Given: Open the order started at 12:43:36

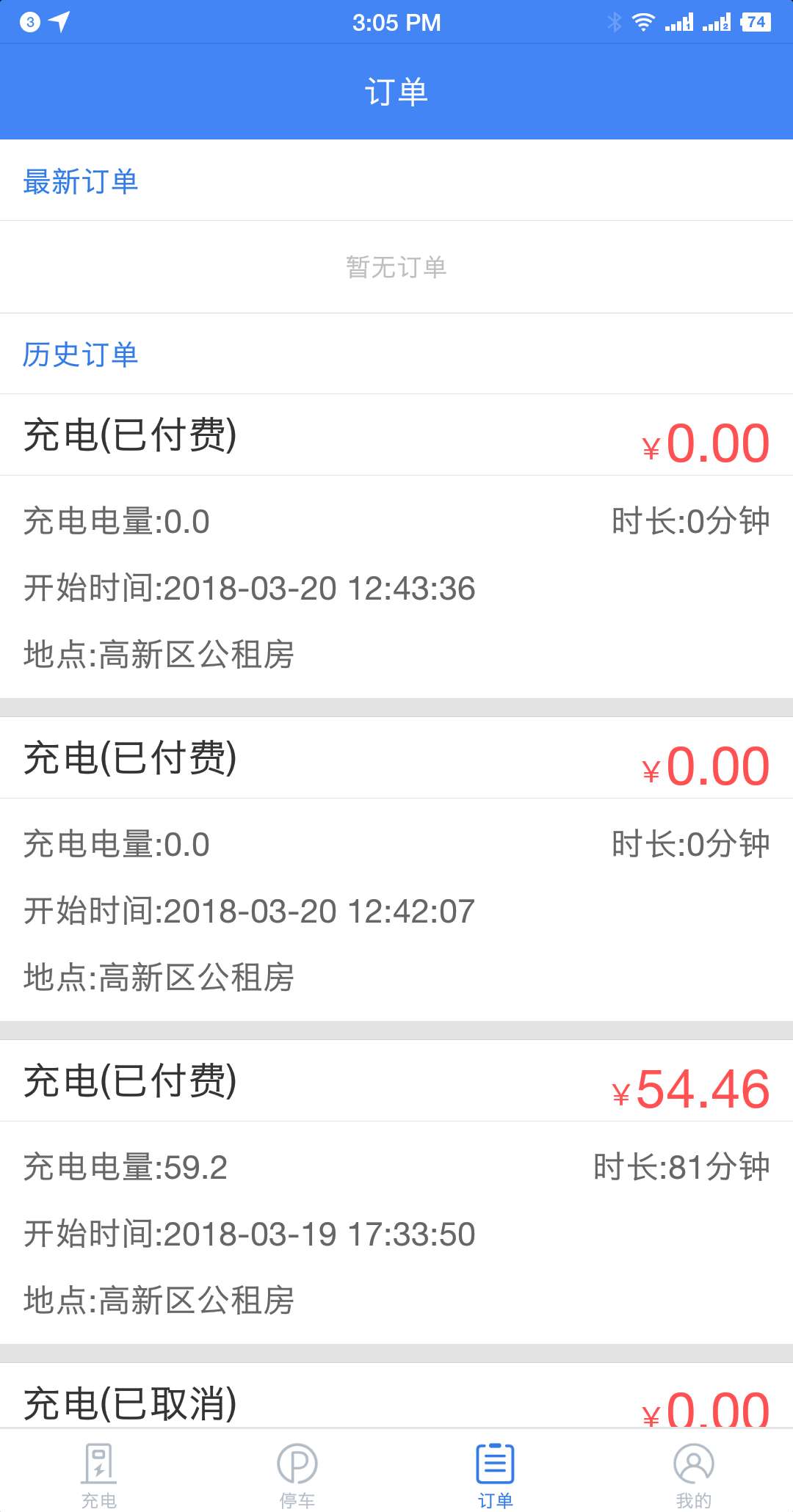Looking at the screenshot, I should (x=396, y=546).
